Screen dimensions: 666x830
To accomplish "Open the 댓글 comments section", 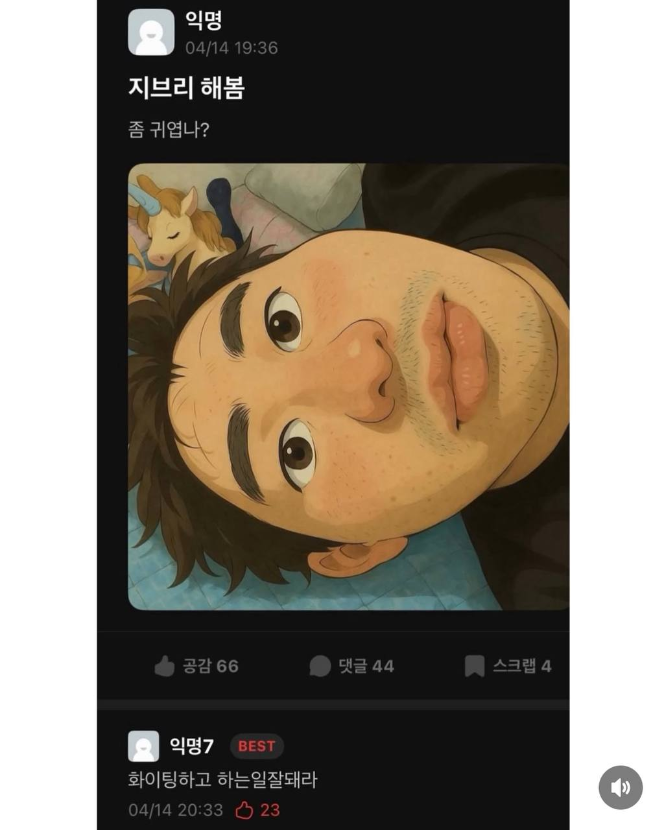I will coord(351,666).
